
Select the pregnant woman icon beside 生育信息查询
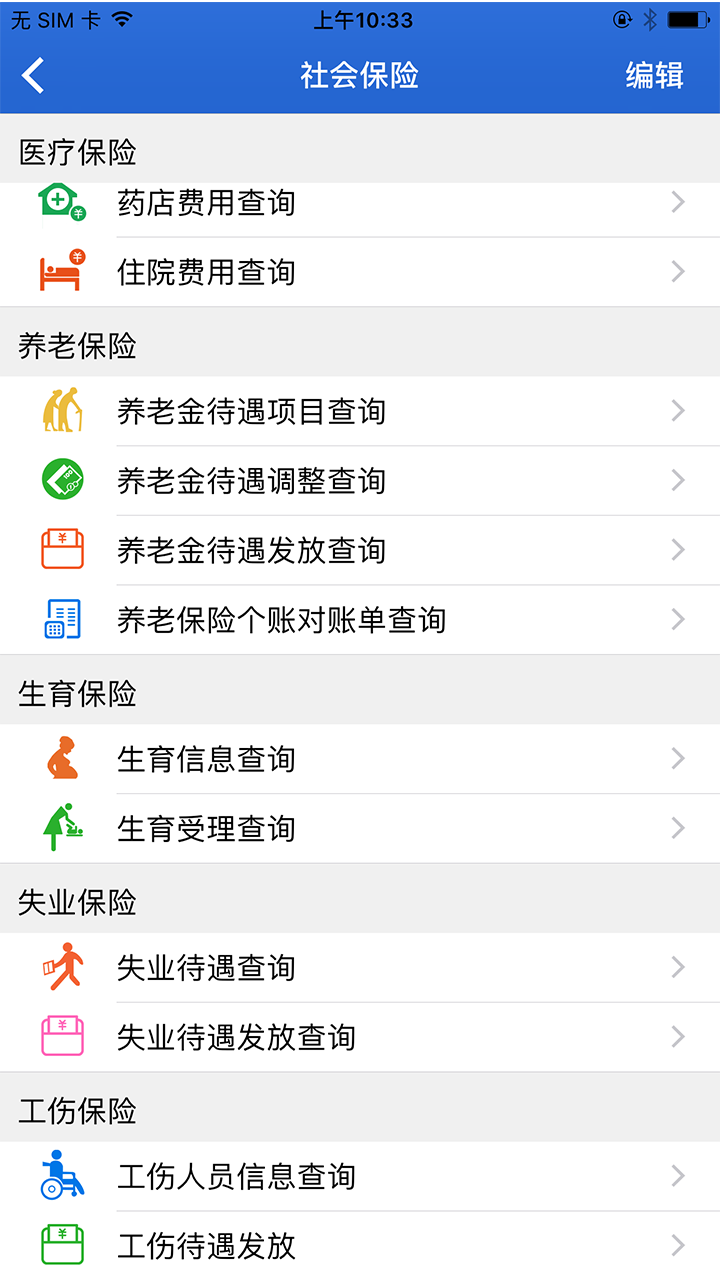click(x=62, y=759)
